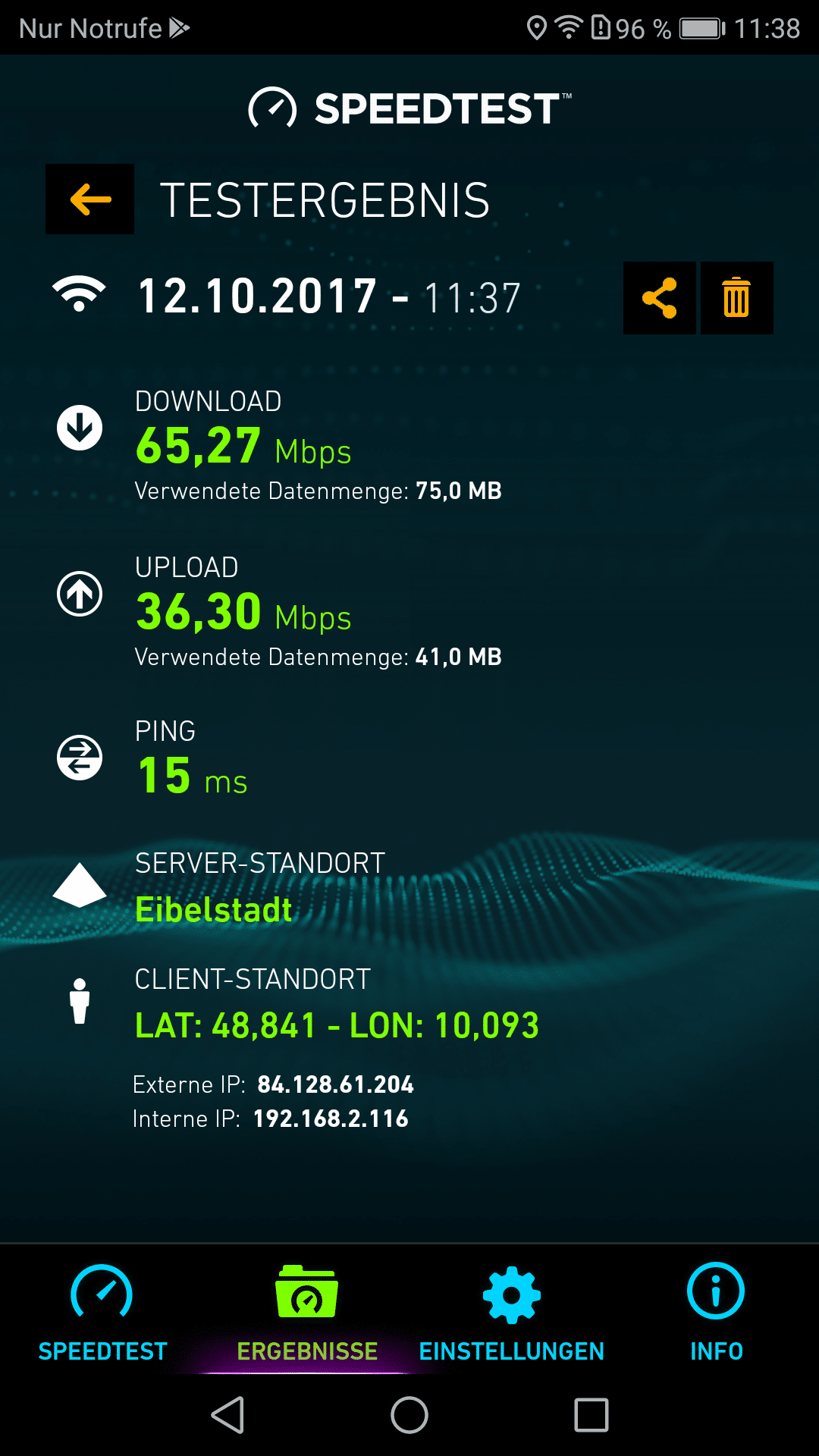Open the system recent apps view
The height and width of the screenshot is (1456, 819).
pyautogui.click(x=591, y=1415)
